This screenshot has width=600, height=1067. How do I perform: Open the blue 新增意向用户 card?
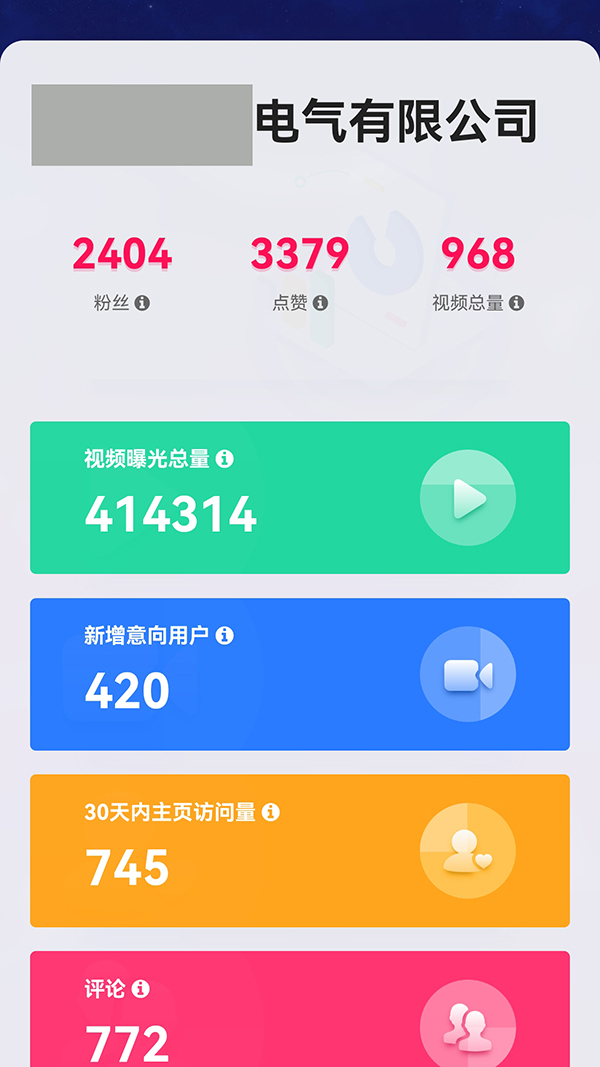(x=300, y=674)
